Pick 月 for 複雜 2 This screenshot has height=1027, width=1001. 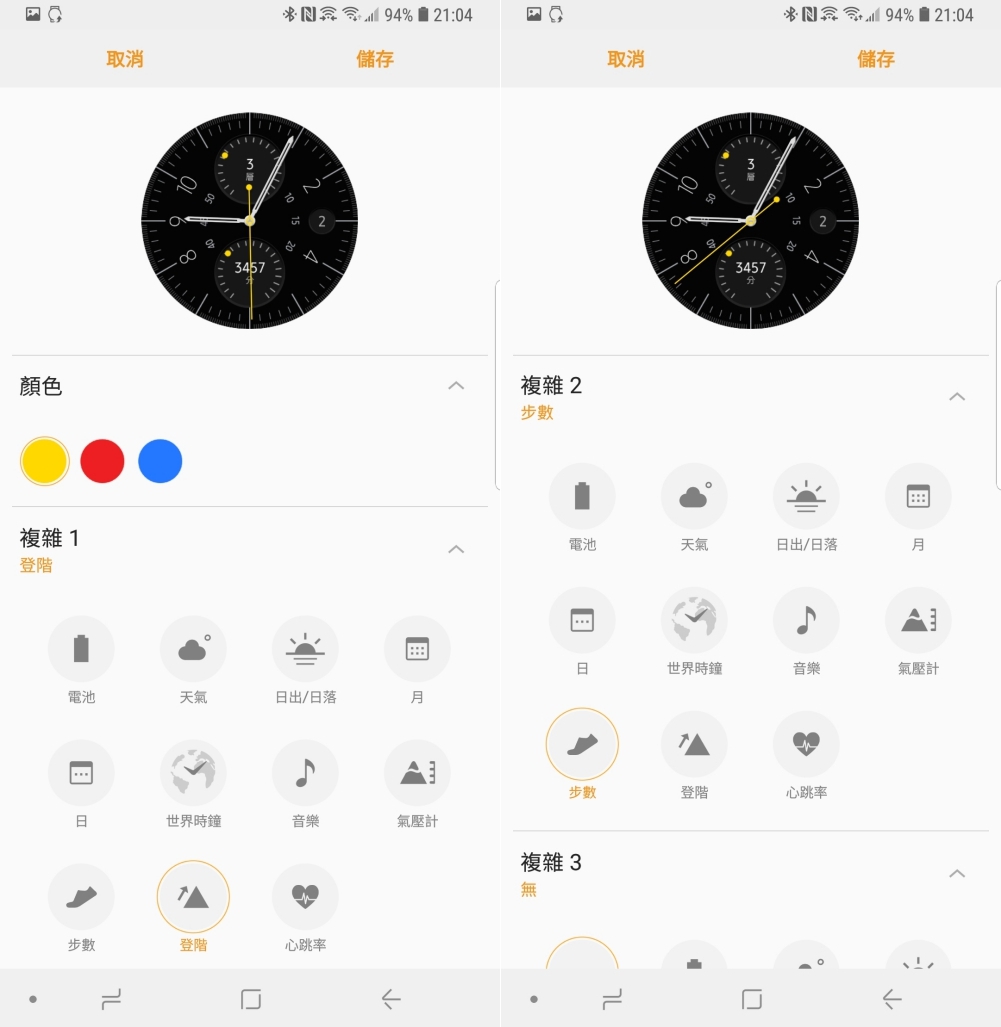pyautogui.click(x=918, y=496)
